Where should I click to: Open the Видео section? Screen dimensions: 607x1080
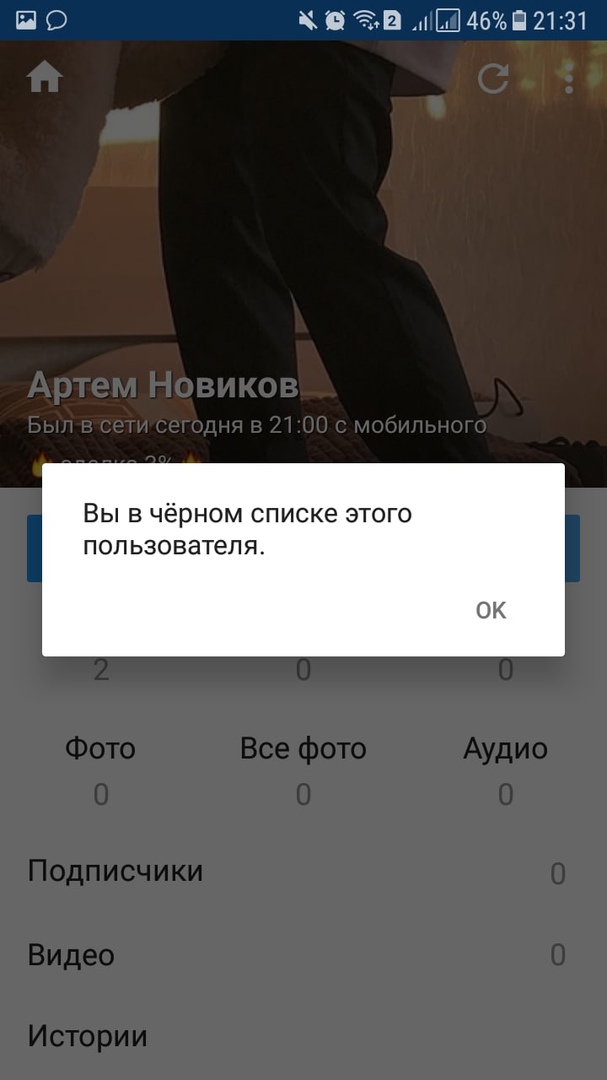(71, 954)
